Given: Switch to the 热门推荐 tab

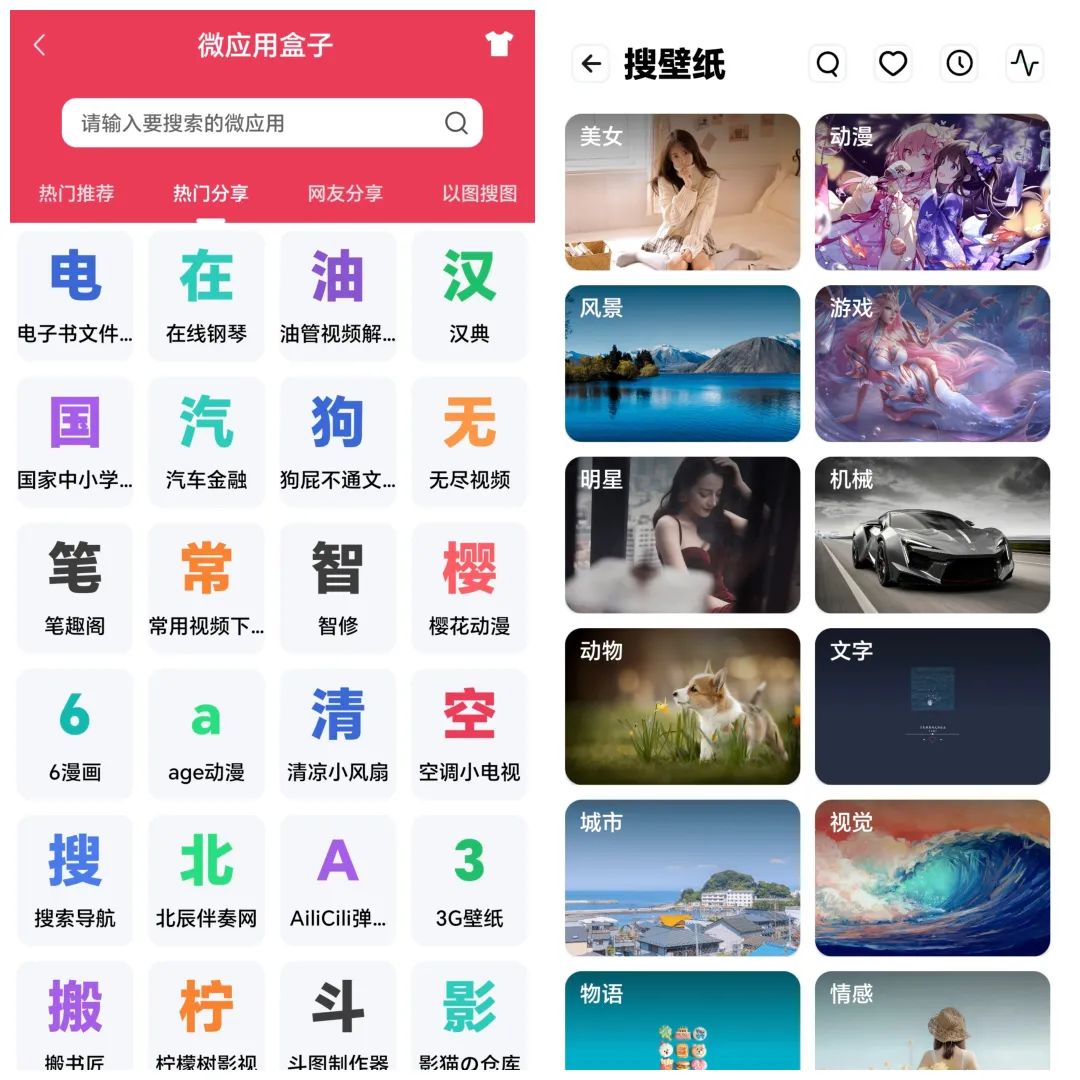Looking at the screenshot, I should tap(76, 193).
